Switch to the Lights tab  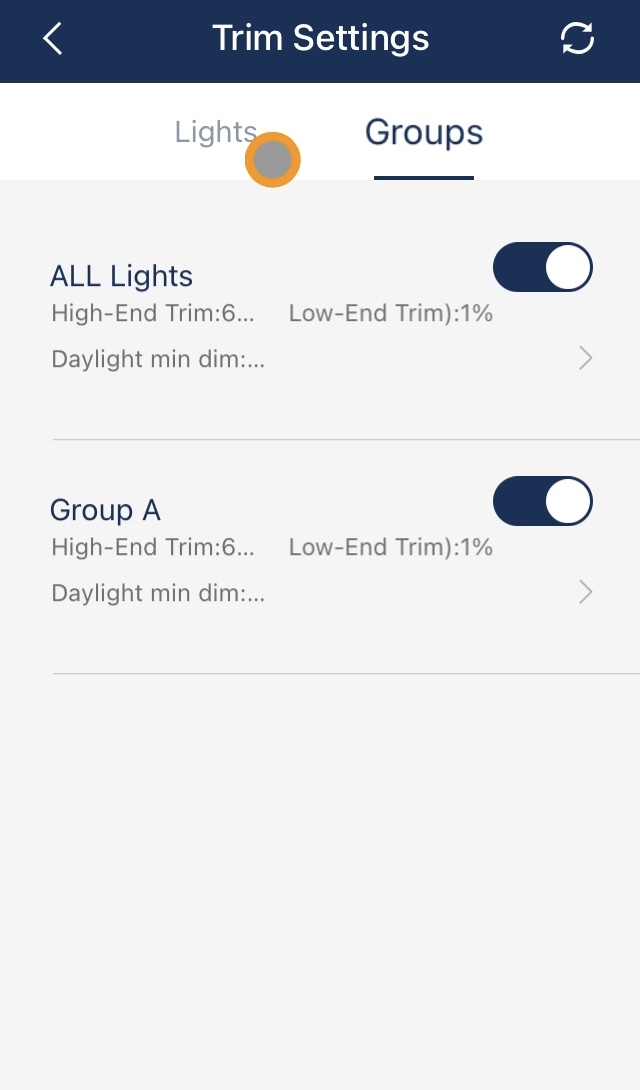215,132
